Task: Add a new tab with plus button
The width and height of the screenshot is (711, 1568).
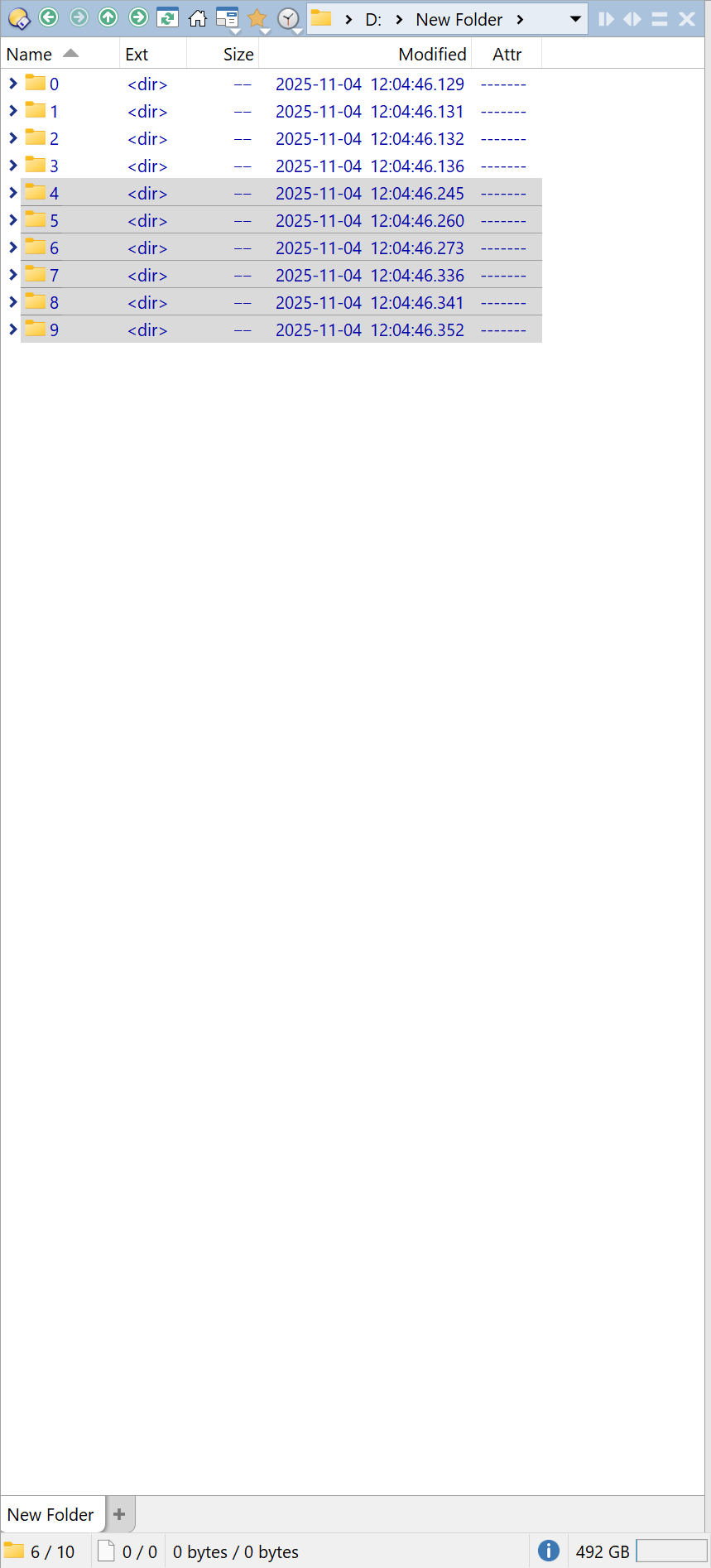Action: [x=119, y=1514]
